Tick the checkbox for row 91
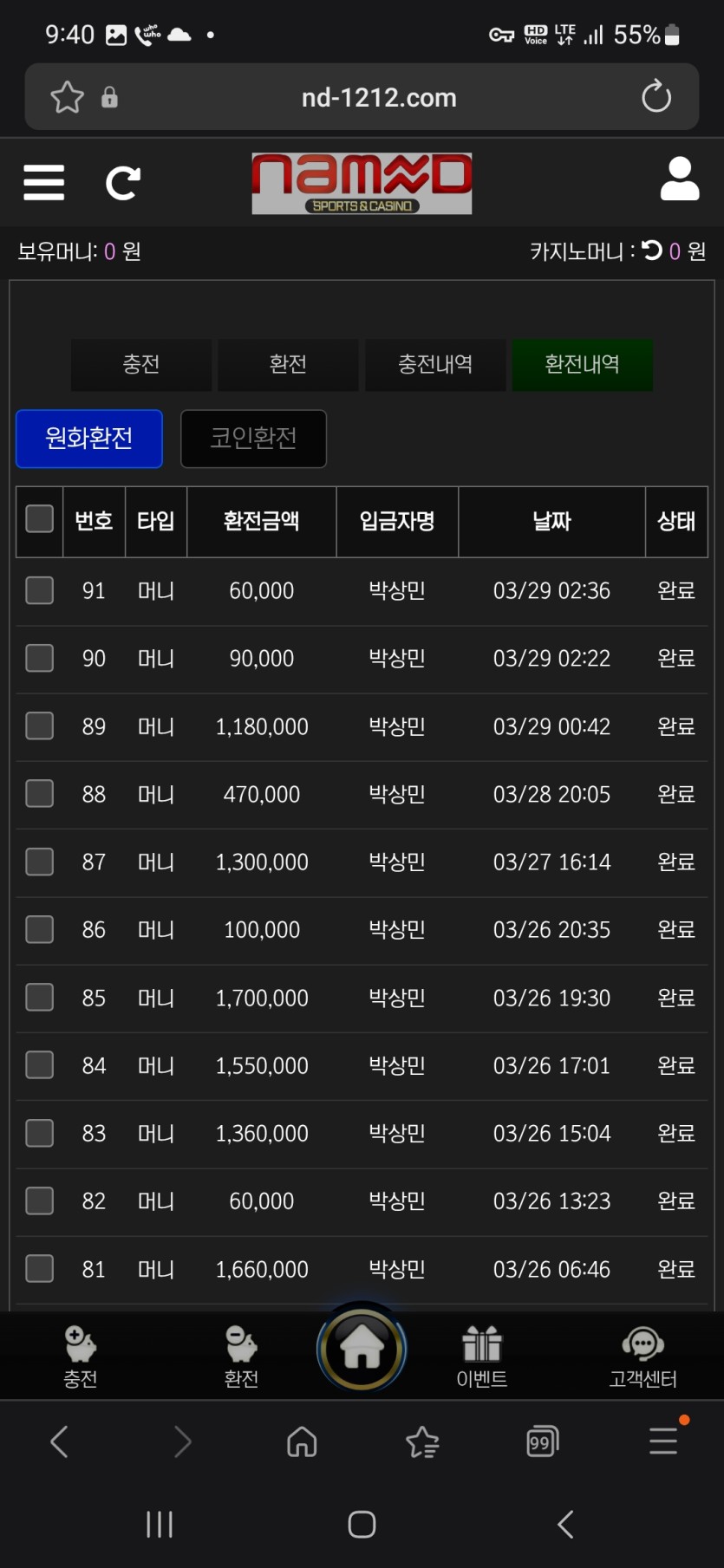Image resolution: width=724 pixels, height=1568 pixels. tap(39, 590)
